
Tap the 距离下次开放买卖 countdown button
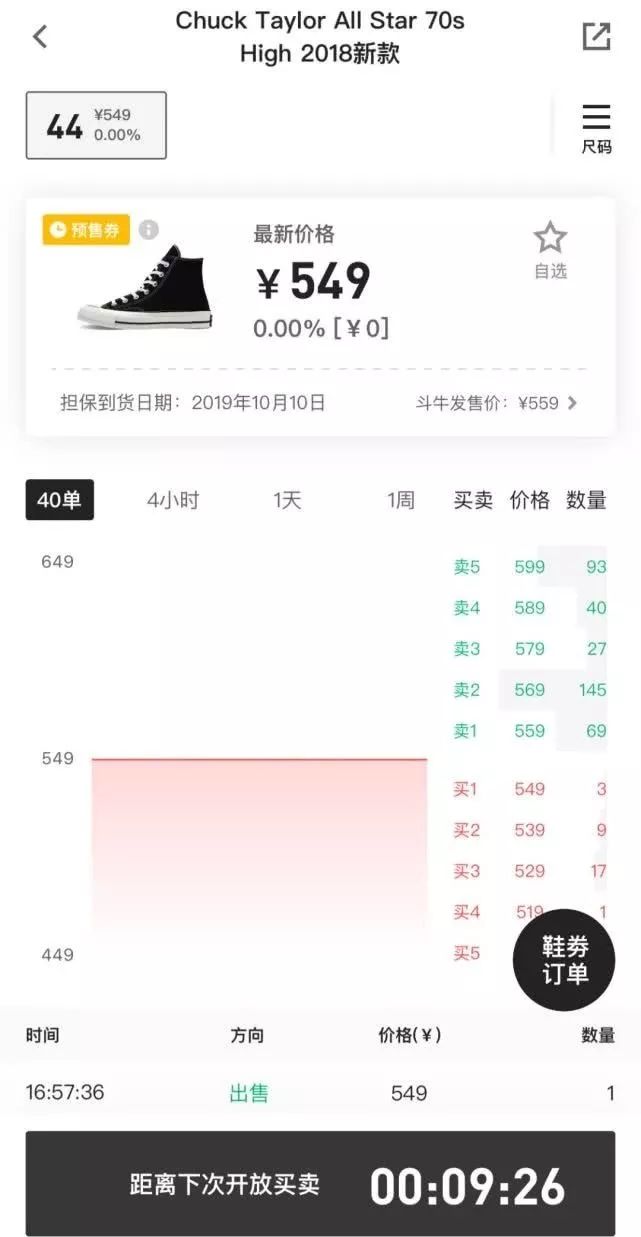[320, 1184]
